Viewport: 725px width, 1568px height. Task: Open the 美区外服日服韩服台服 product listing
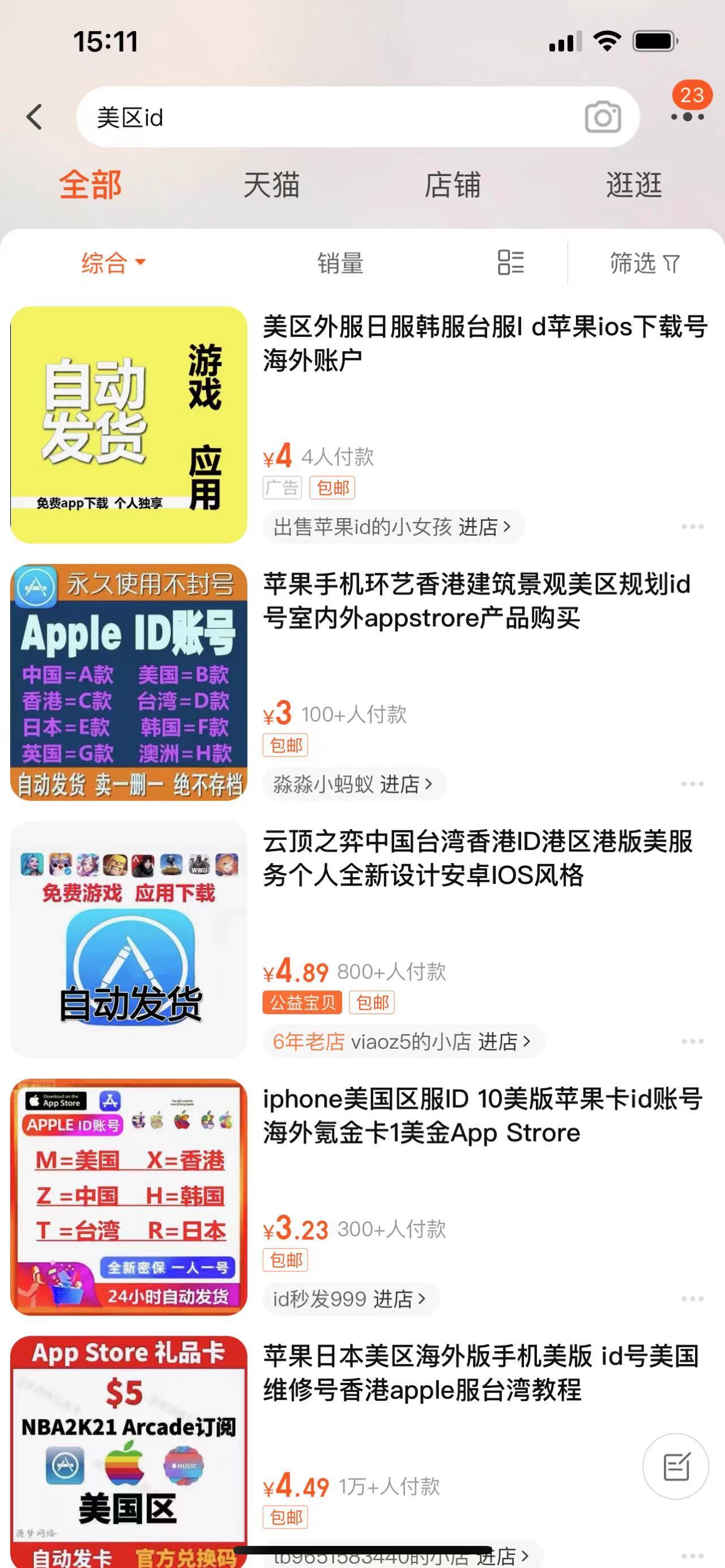click(x=484, y=343)
